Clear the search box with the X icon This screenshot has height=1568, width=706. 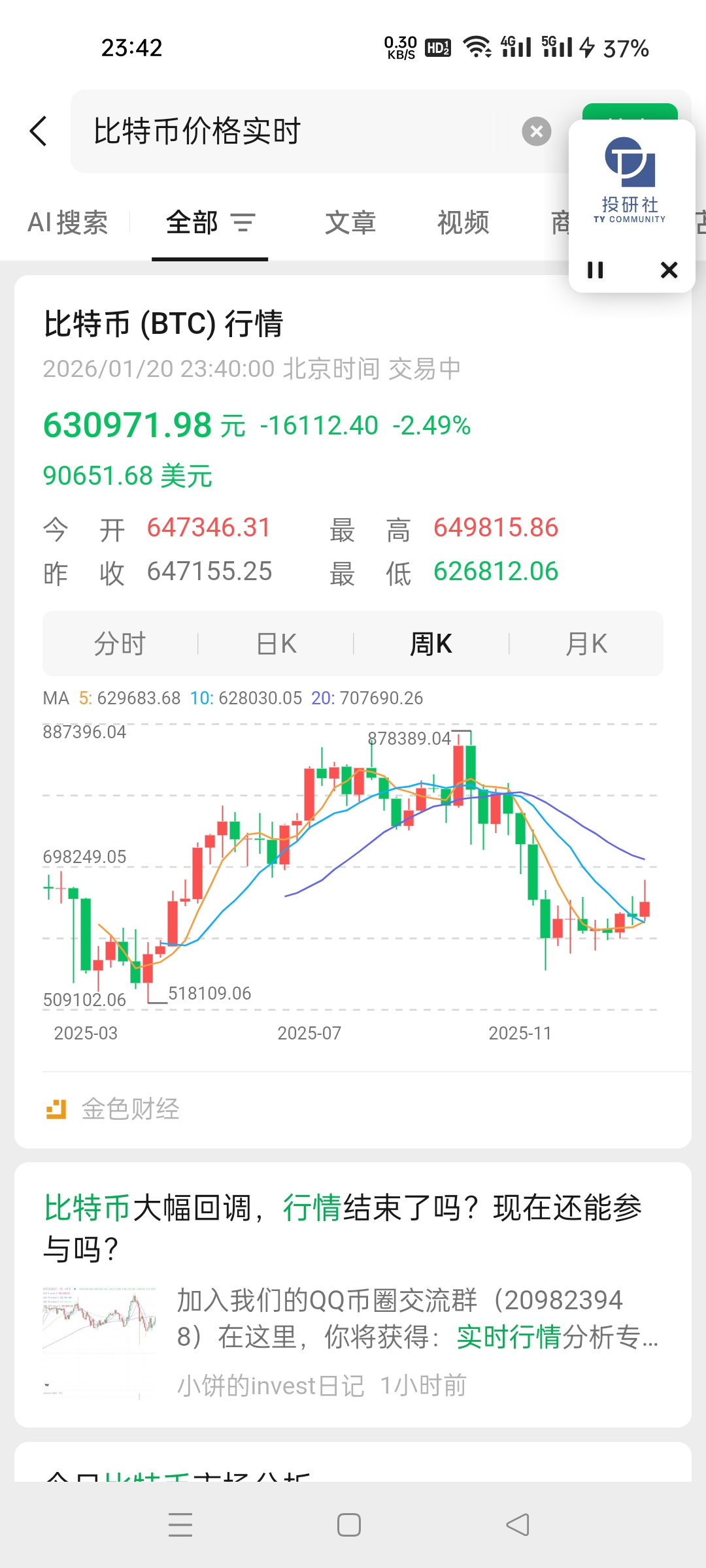[537, 131]
